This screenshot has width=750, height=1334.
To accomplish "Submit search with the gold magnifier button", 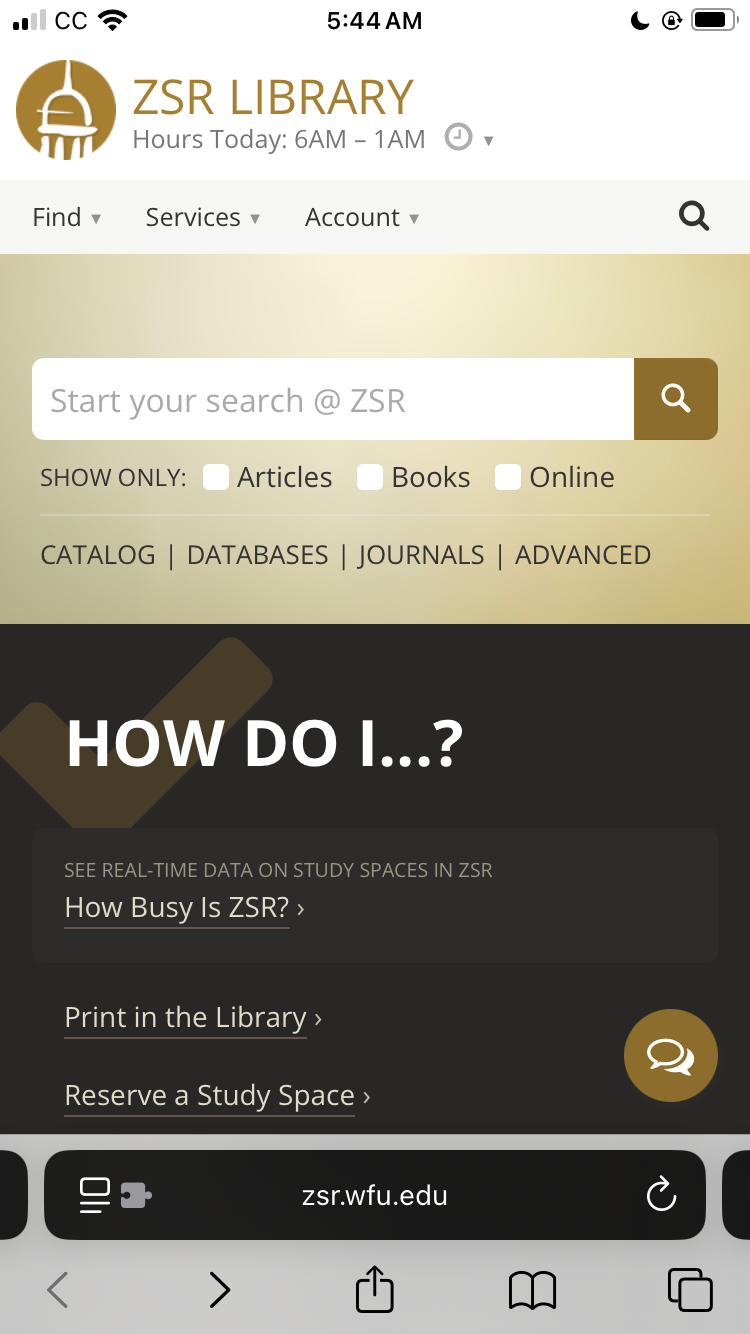I will tap(675, 399).
